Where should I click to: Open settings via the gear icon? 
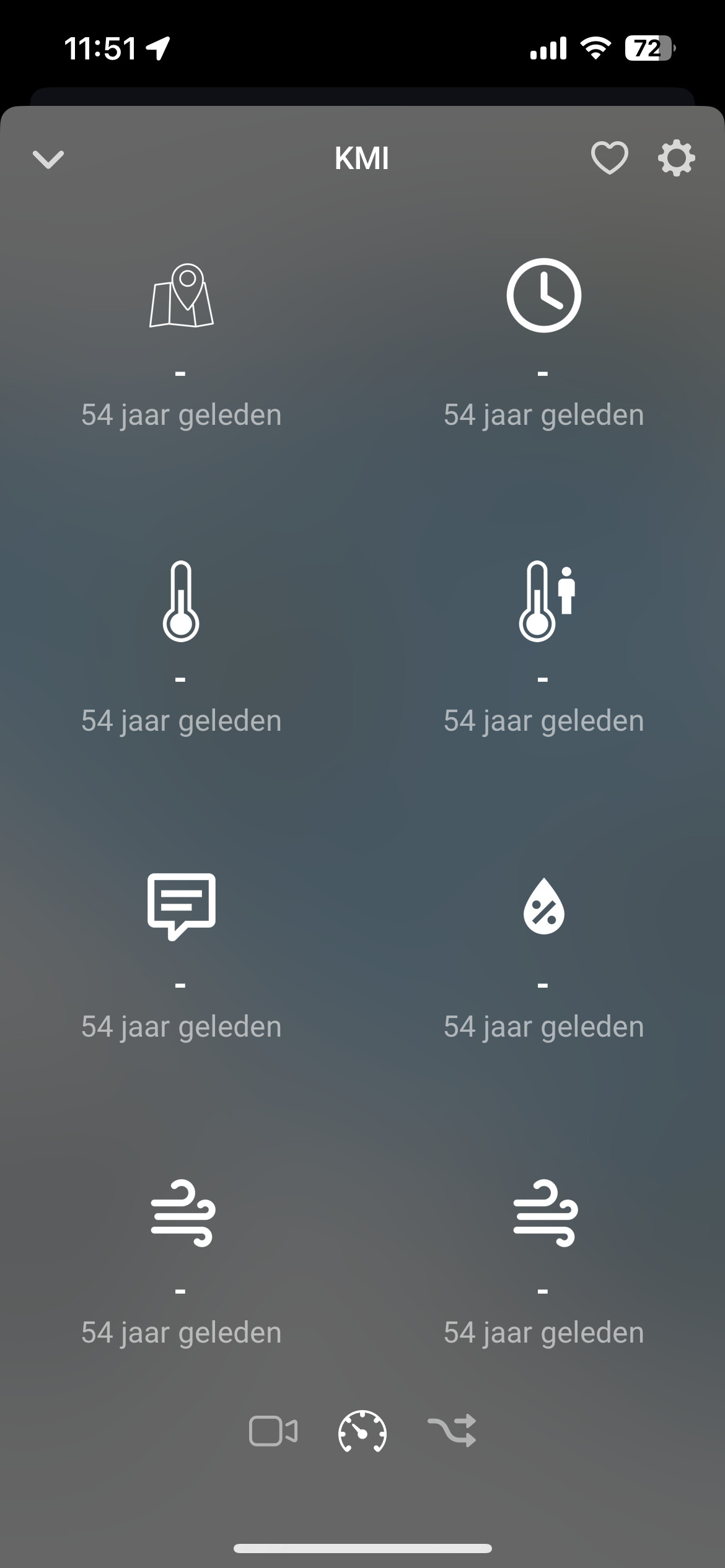[676, 158]
